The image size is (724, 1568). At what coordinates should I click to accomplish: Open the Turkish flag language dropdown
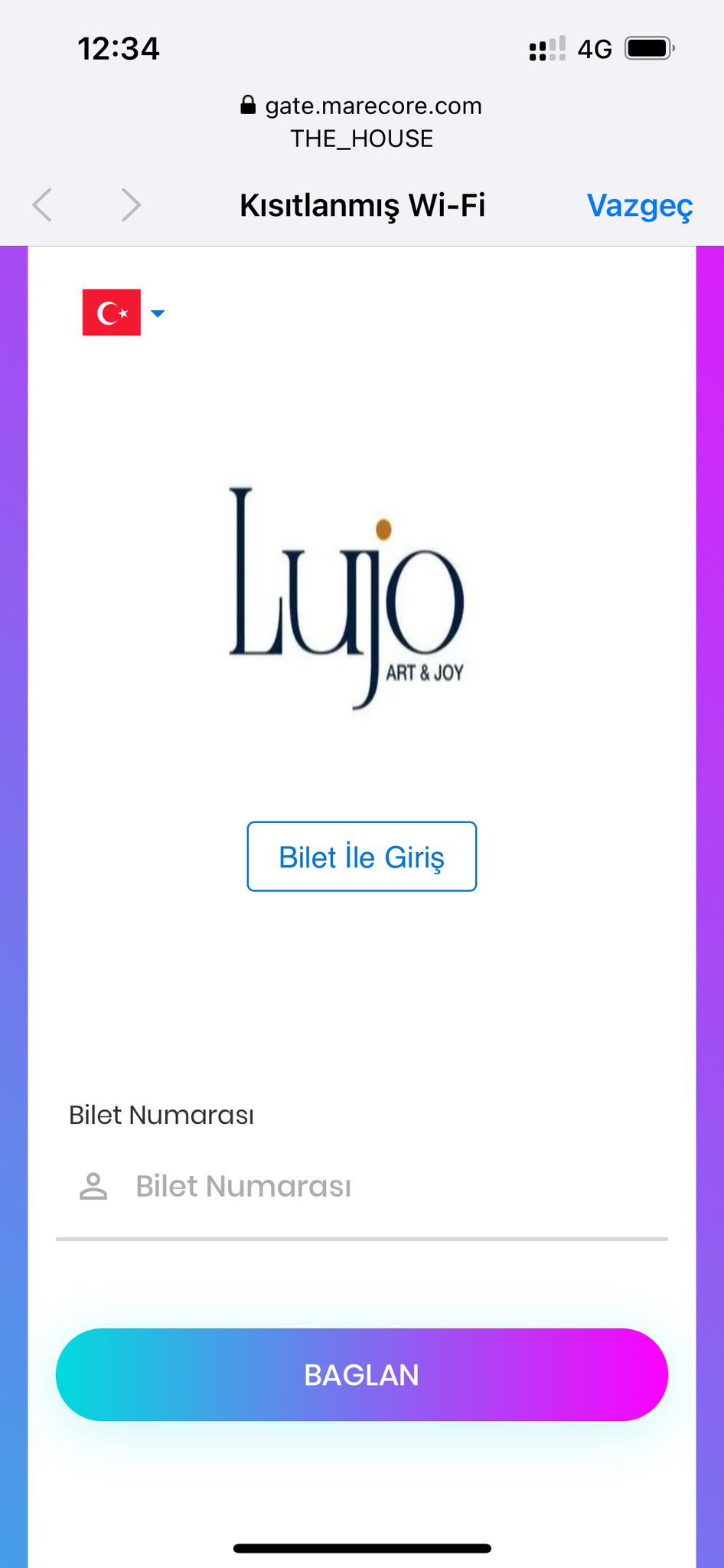pos(124,312)
